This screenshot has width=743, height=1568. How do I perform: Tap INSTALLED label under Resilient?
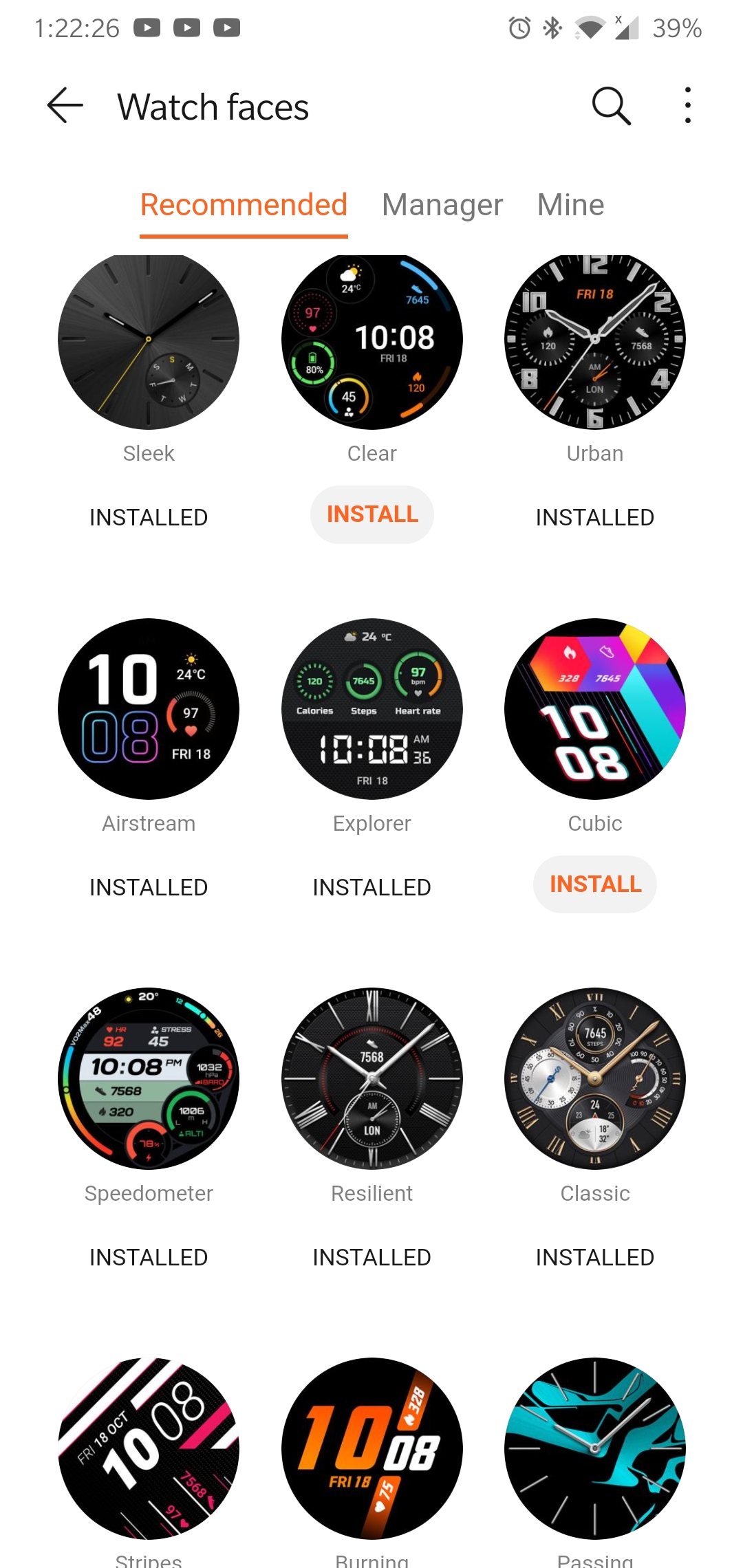point(371,1257)
